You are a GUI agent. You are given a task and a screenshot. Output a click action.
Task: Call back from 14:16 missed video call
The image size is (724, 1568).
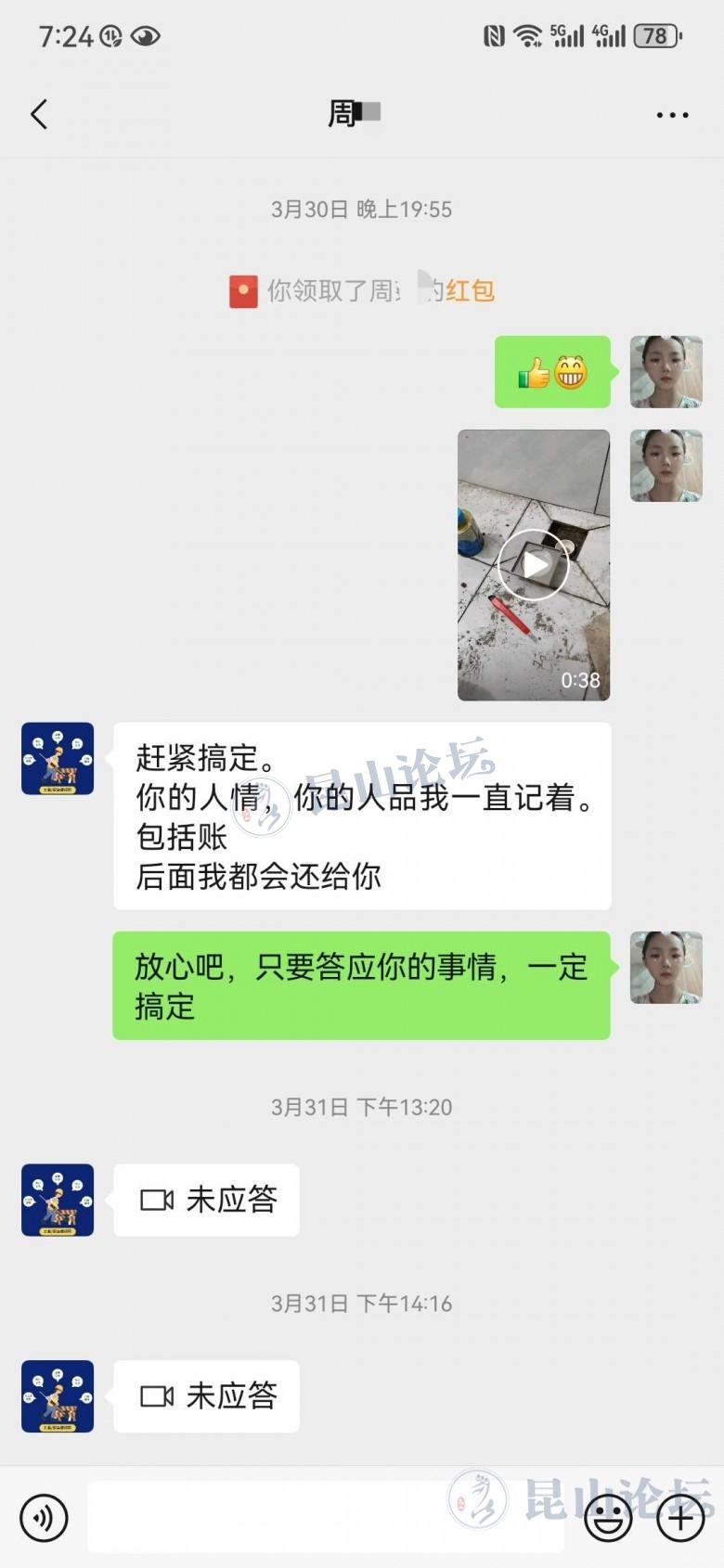coord(207,1396)
